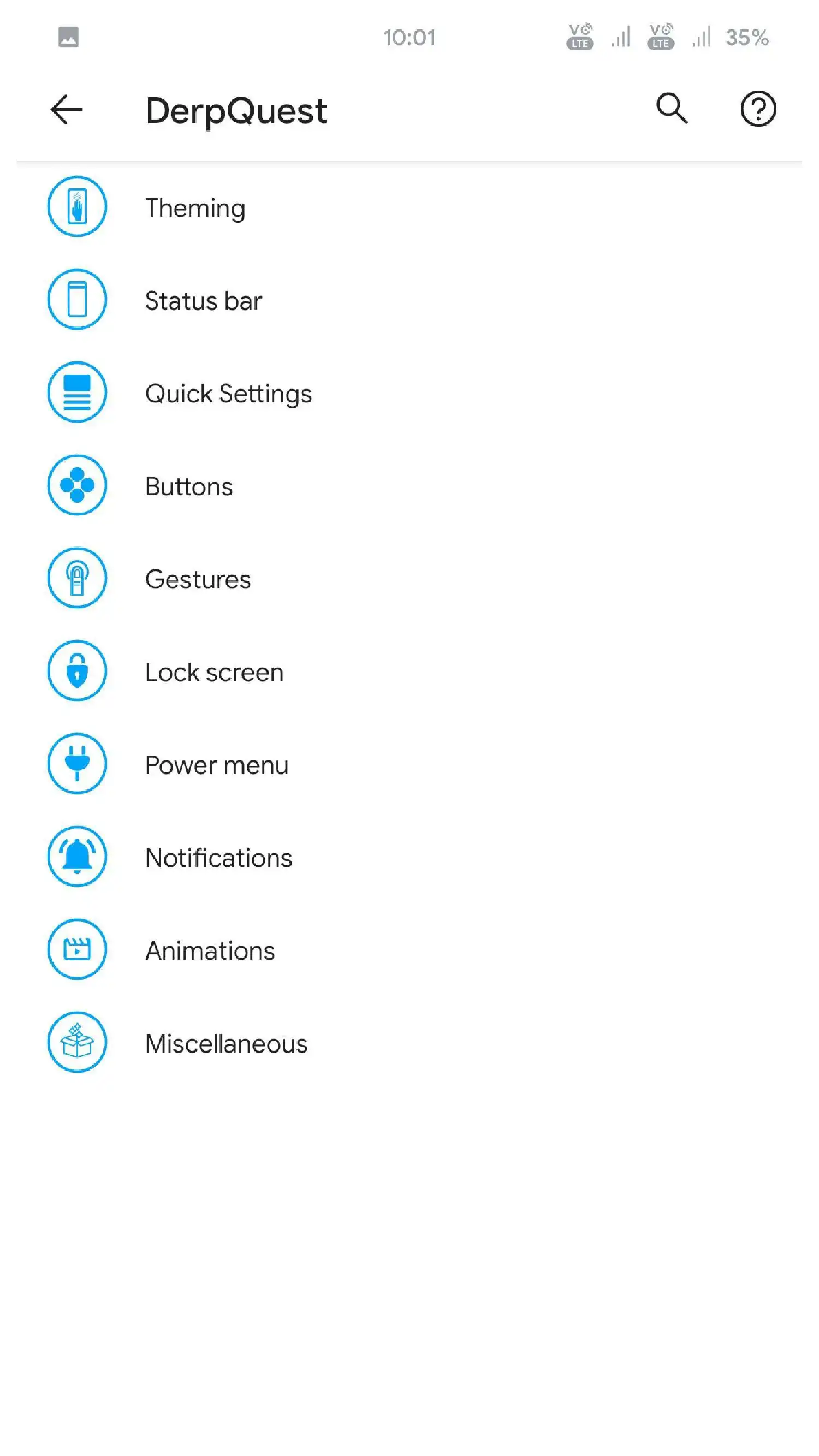Open the help question mark icon
The image size is (819, 1456).
pos(757,109)
